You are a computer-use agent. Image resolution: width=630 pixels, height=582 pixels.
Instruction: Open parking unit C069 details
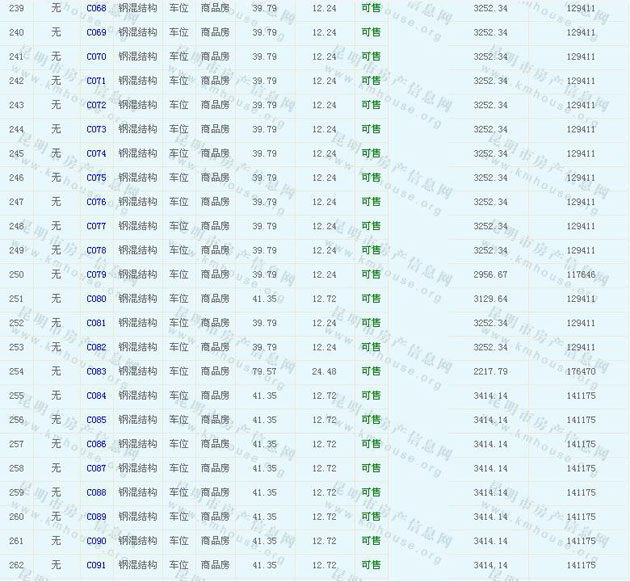(x=96, y=32)
